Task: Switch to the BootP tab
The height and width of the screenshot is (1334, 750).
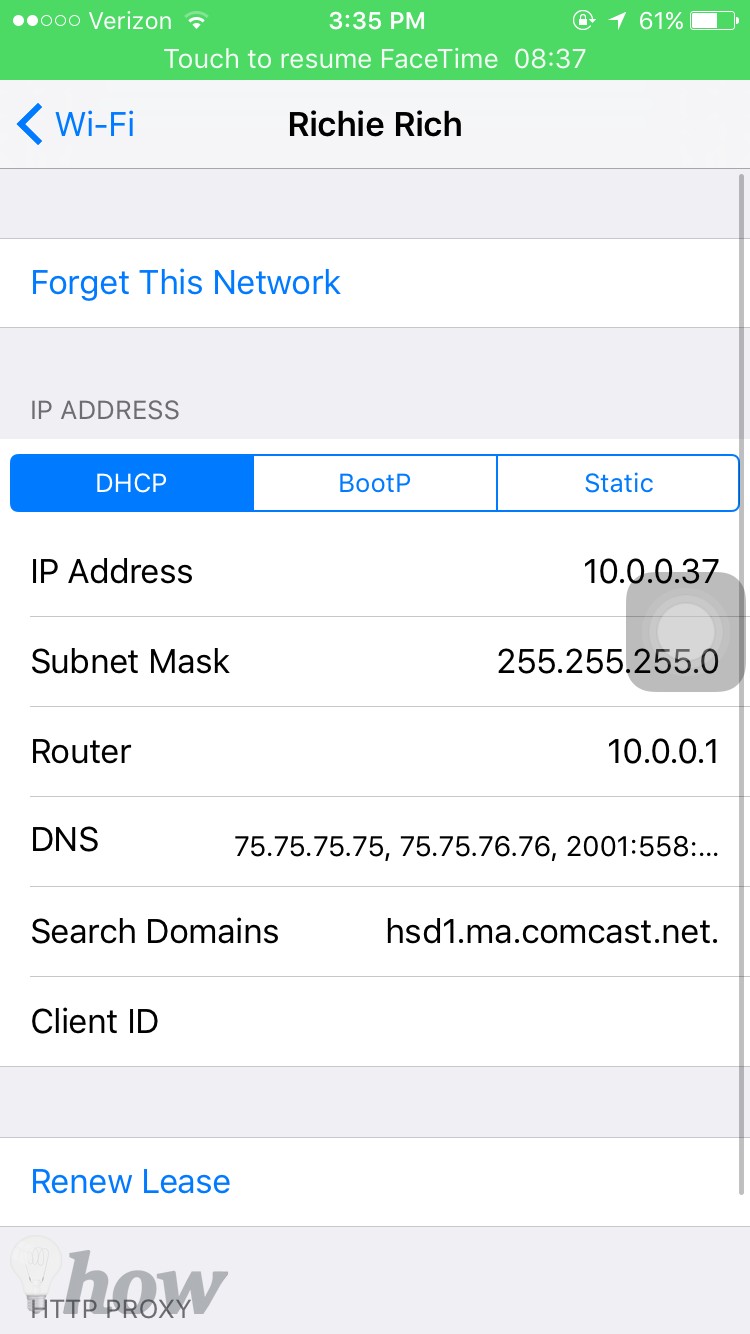Action: [x=375, y=484]
